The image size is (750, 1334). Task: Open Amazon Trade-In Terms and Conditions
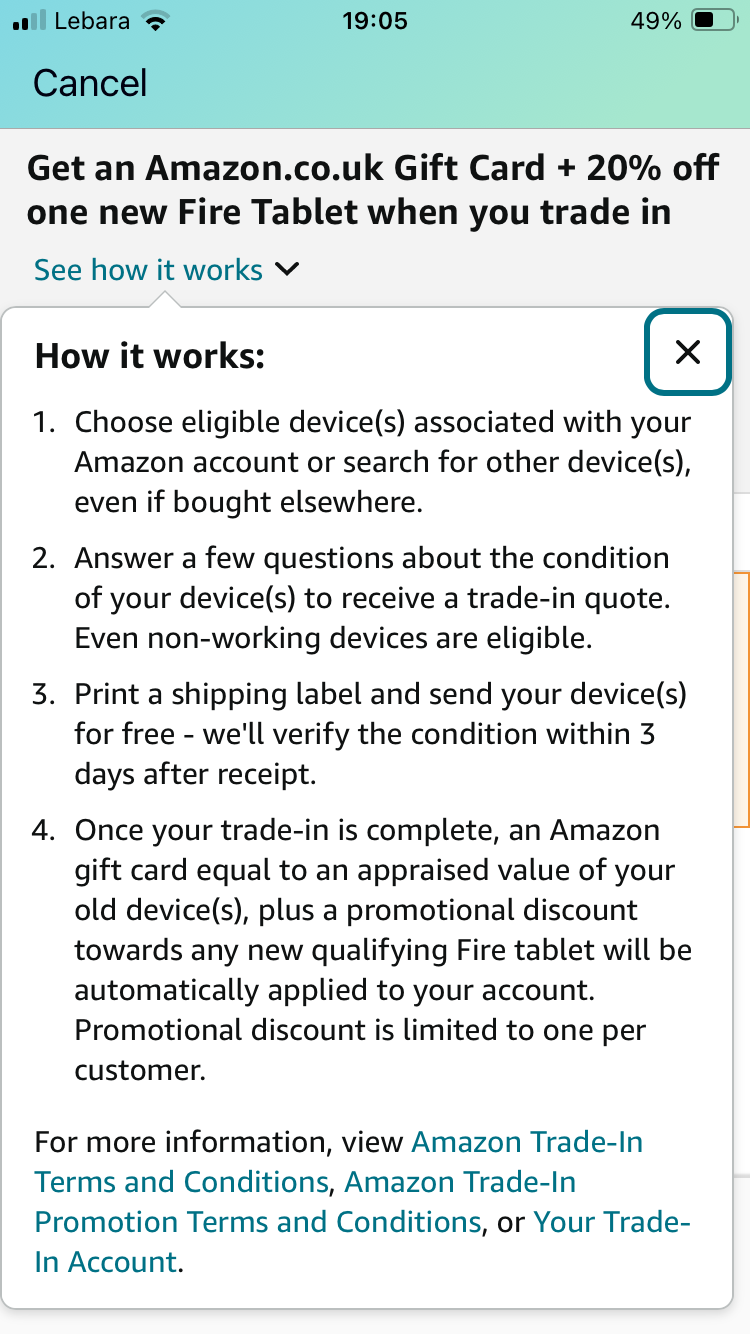530,1141
